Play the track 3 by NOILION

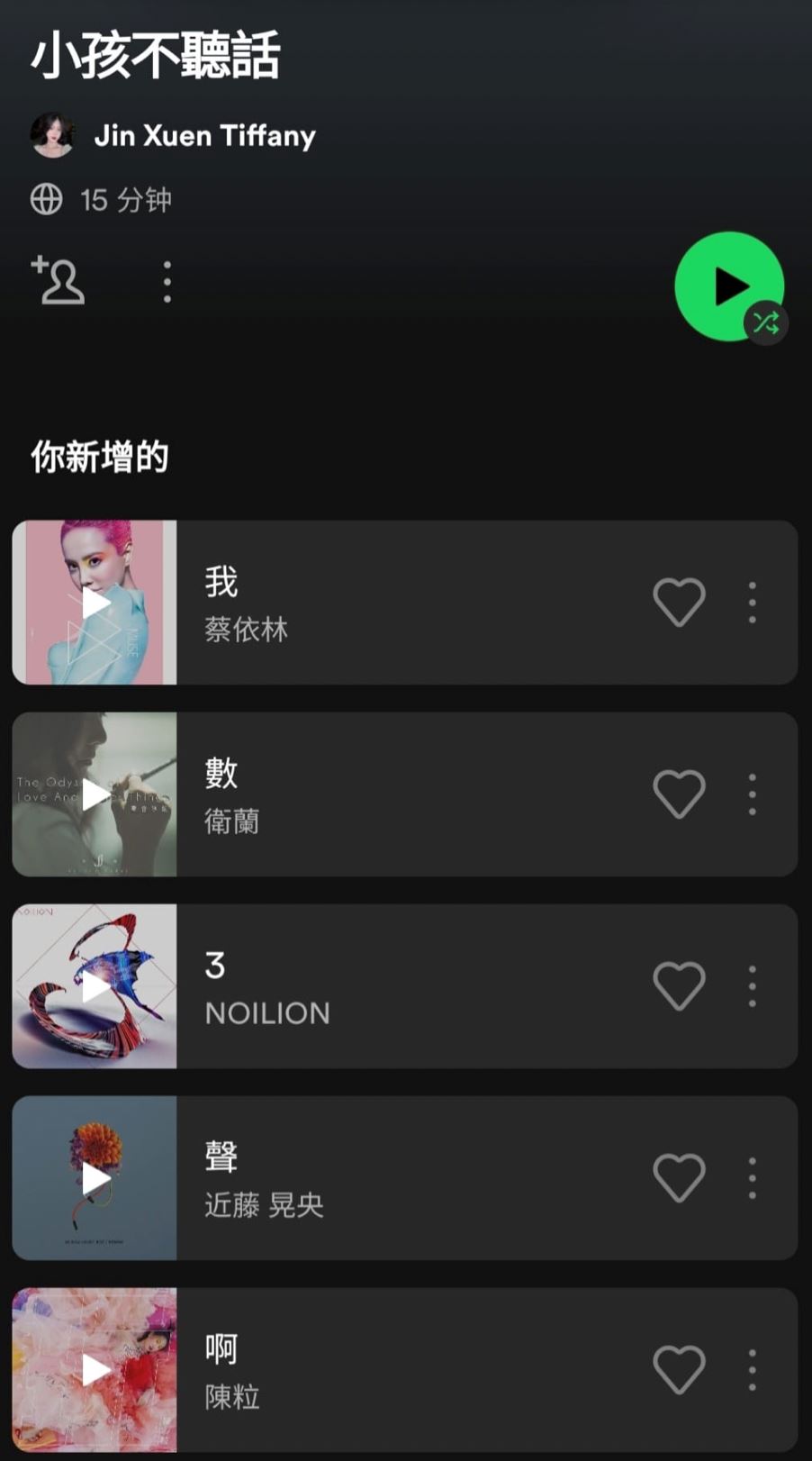95,986
